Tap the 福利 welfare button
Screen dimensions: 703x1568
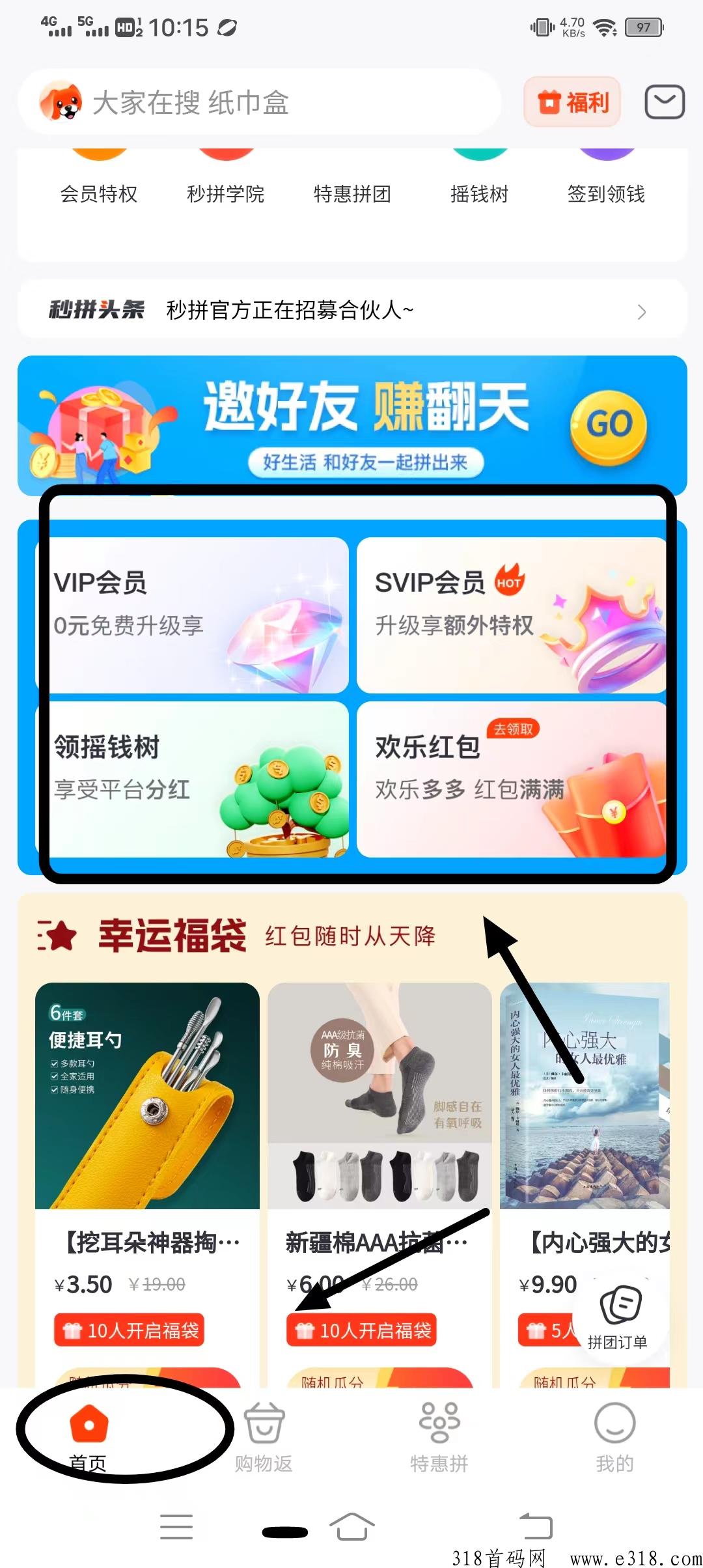(572, 102)
